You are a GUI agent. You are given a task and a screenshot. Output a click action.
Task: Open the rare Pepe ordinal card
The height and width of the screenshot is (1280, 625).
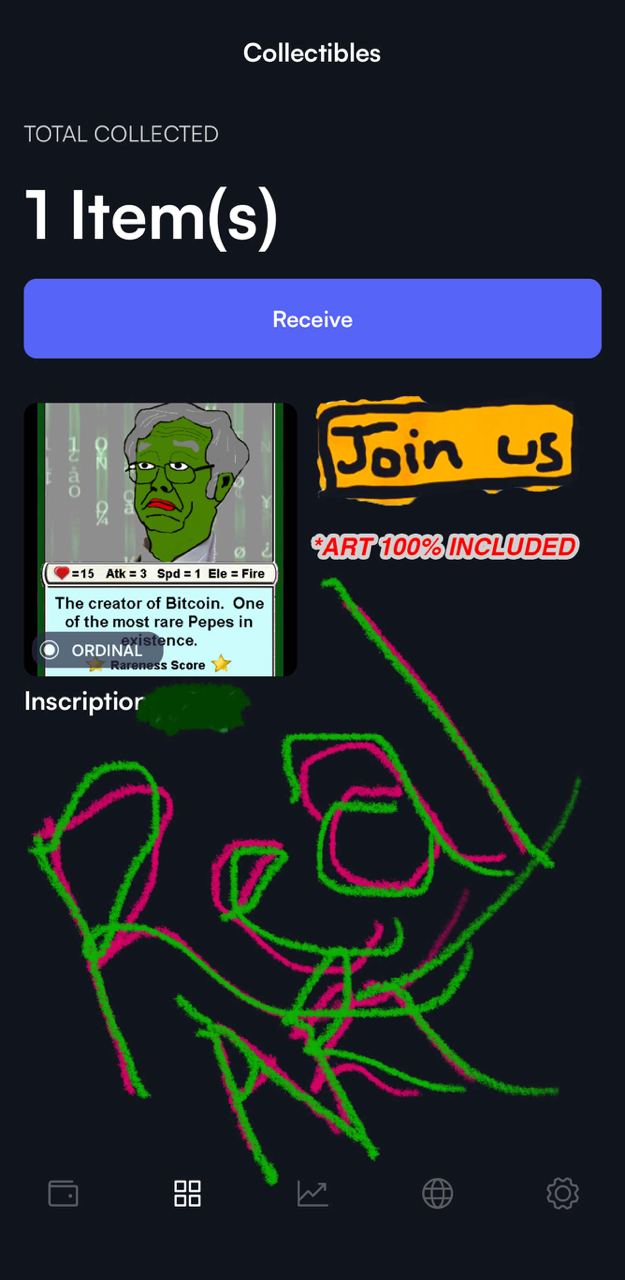(x=161, y=540)
